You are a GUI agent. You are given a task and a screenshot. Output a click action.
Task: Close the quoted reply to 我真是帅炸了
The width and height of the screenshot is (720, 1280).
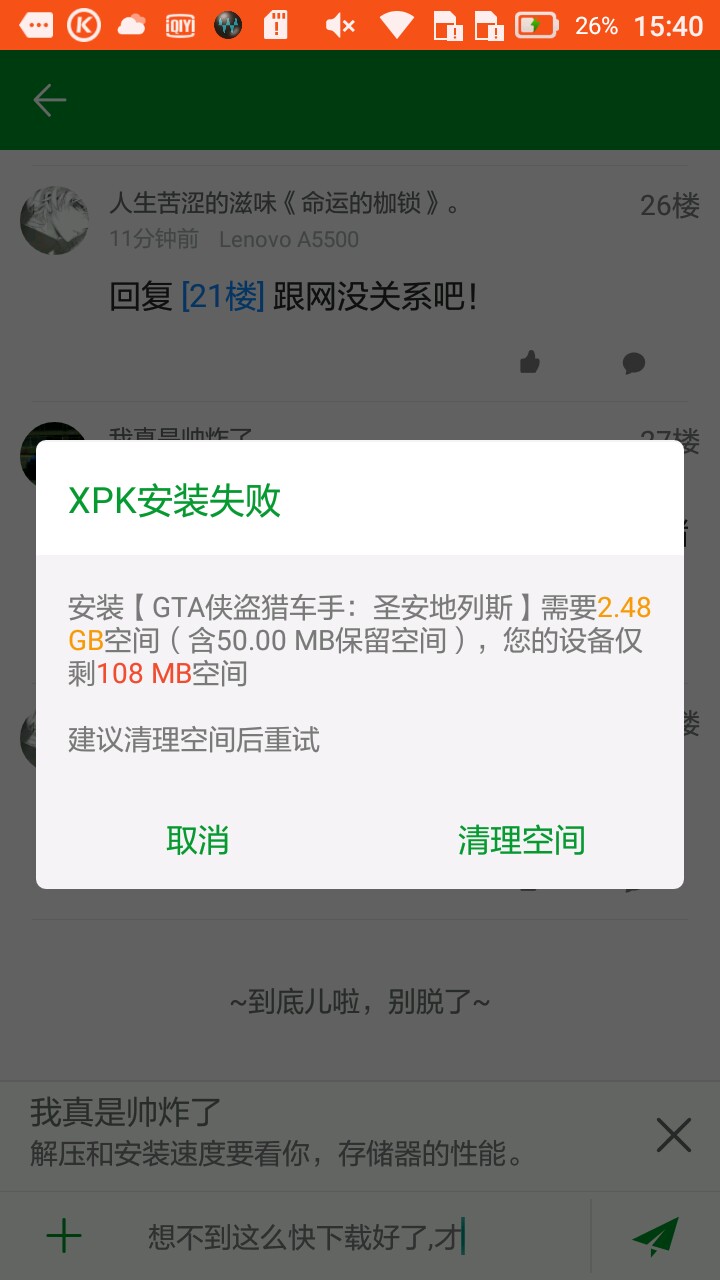[673, 1135]
